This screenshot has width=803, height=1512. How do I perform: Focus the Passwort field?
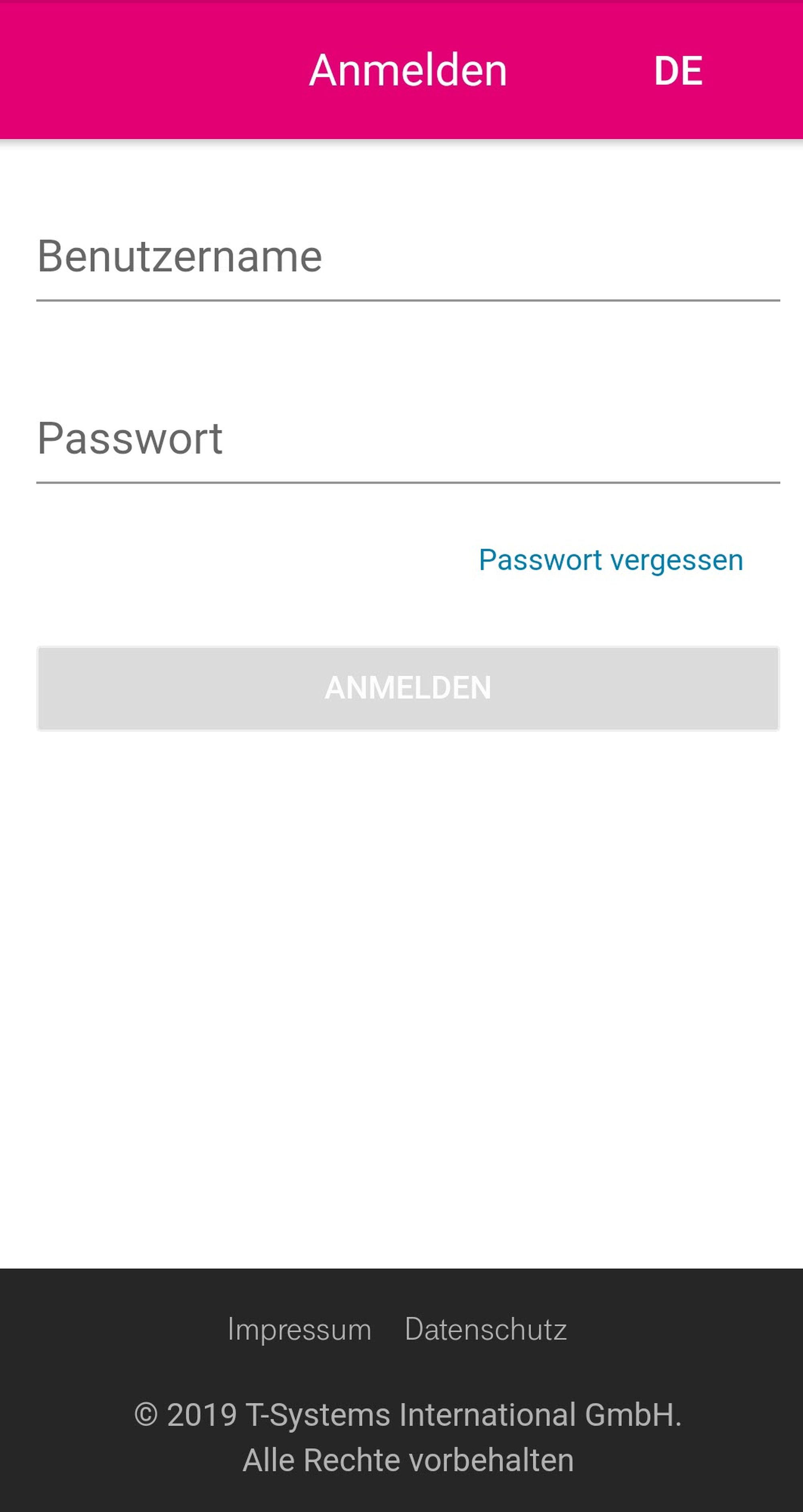click(408, 440)
